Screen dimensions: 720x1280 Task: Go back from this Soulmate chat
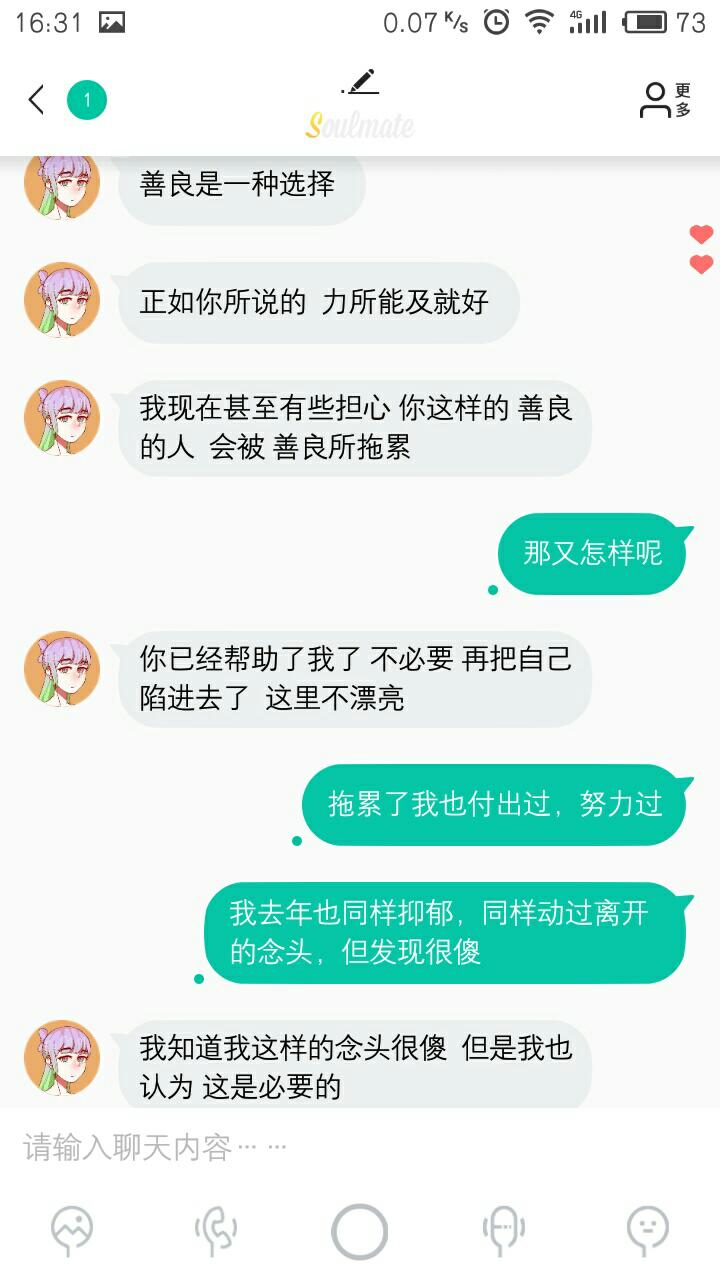click(x=36, y=100)
